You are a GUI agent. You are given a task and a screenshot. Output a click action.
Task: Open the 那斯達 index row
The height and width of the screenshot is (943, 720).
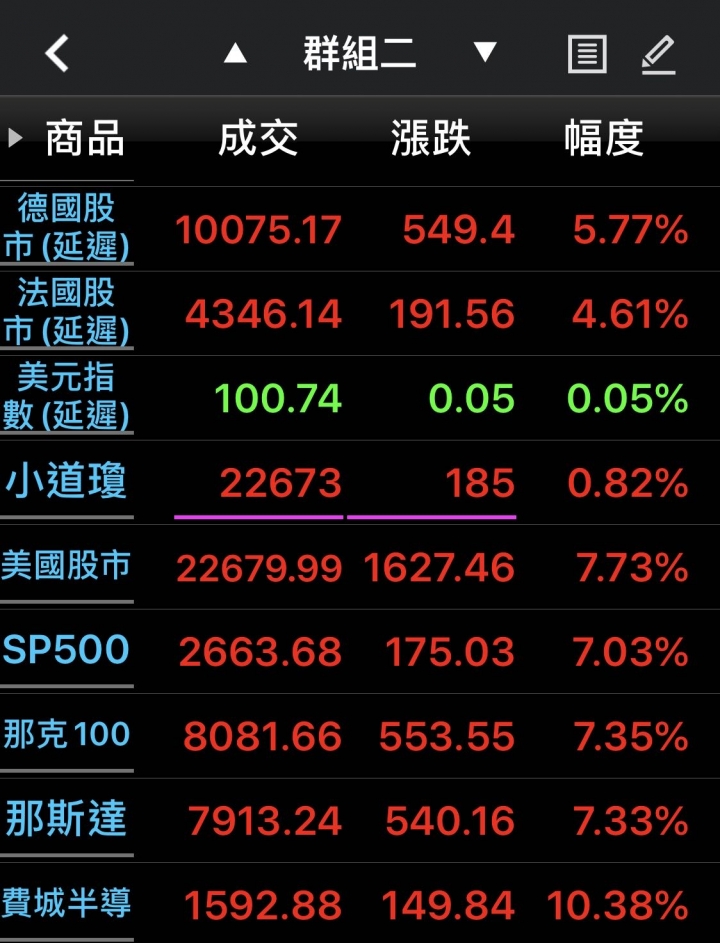point(66,820)
